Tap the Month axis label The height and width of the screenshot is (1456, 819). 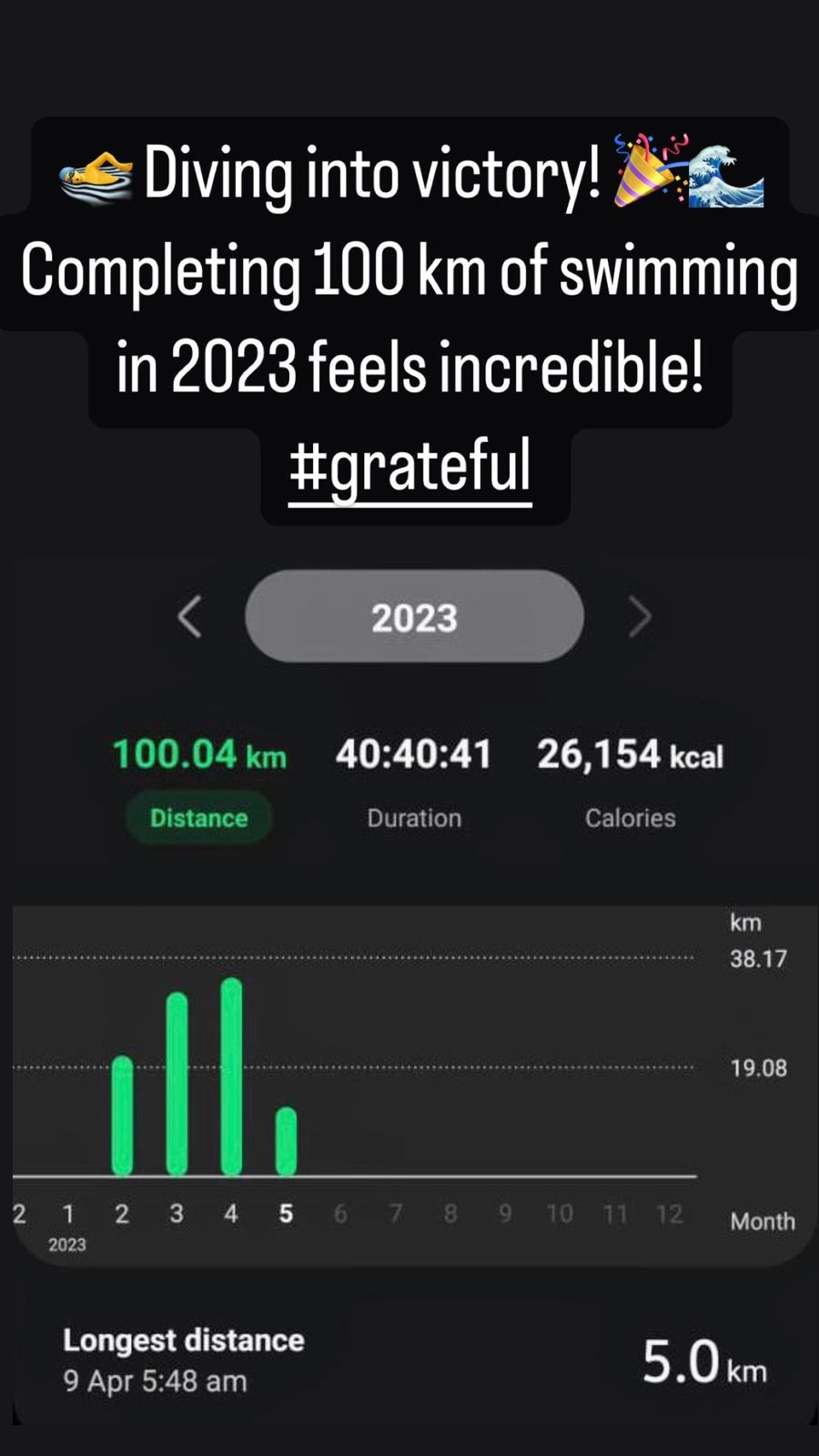pos(763,1221)
